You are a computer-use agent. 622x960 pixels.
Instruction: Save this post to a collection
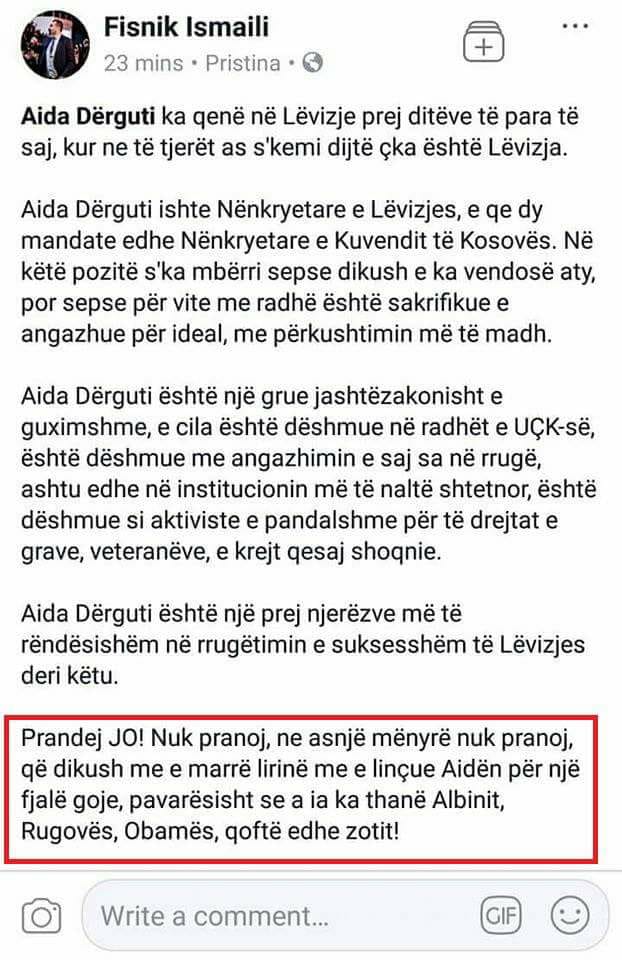point(483,42)
